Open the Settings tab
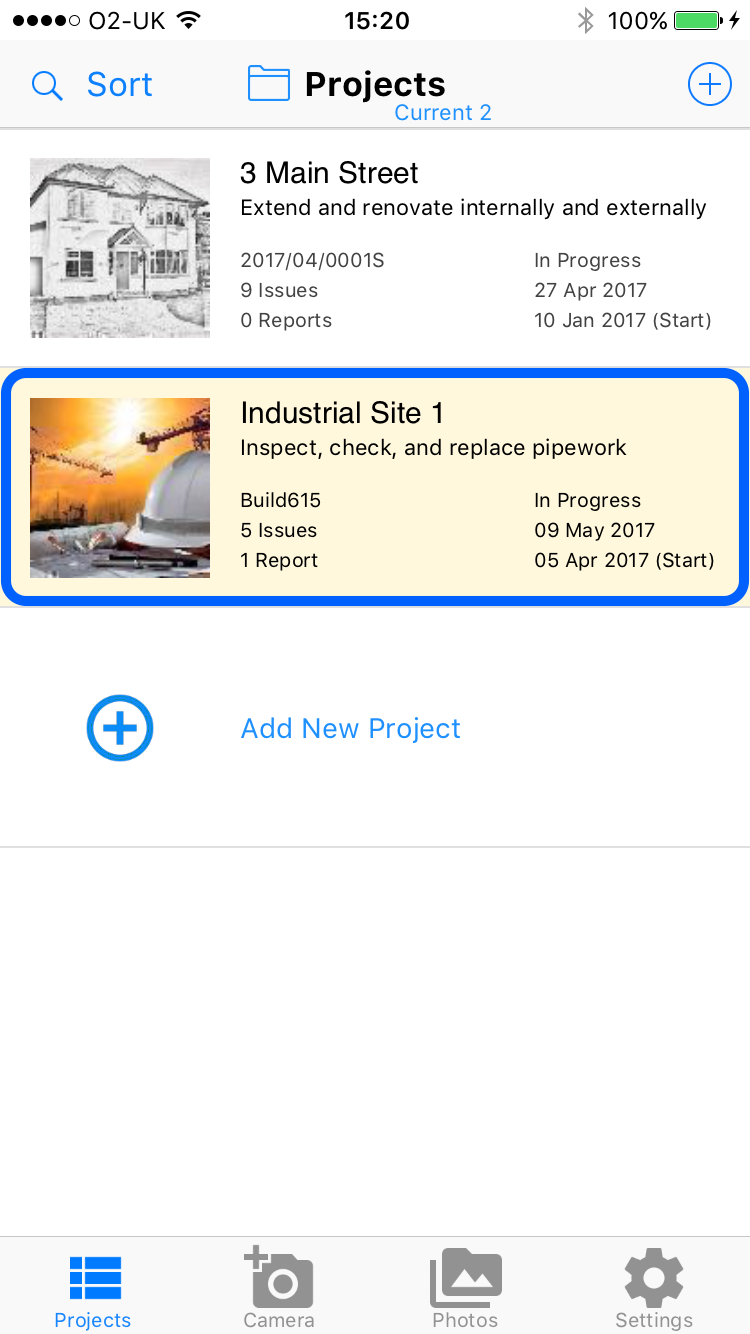The width and height of the screenshot is (750, 1334). pyautogui.click(x=653, y=1288)
